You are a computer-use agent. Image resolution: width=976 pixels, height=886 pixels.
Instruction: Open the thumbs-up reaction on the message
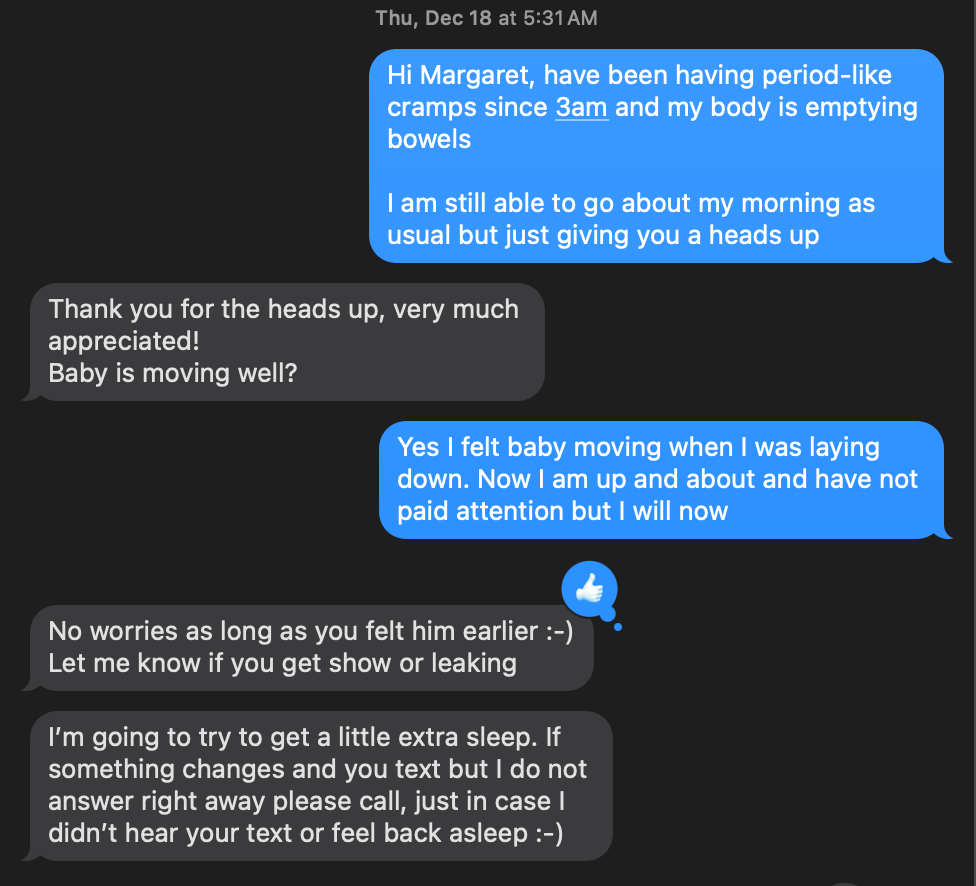(x=590, y=590)
